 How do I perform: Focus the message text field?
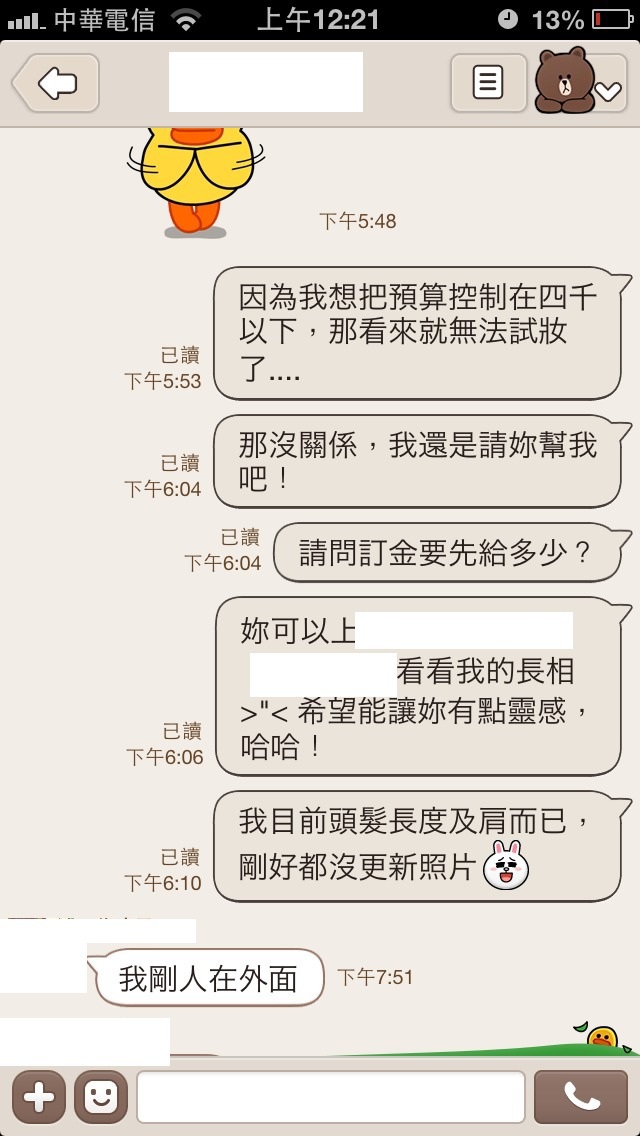point(331,1097)
